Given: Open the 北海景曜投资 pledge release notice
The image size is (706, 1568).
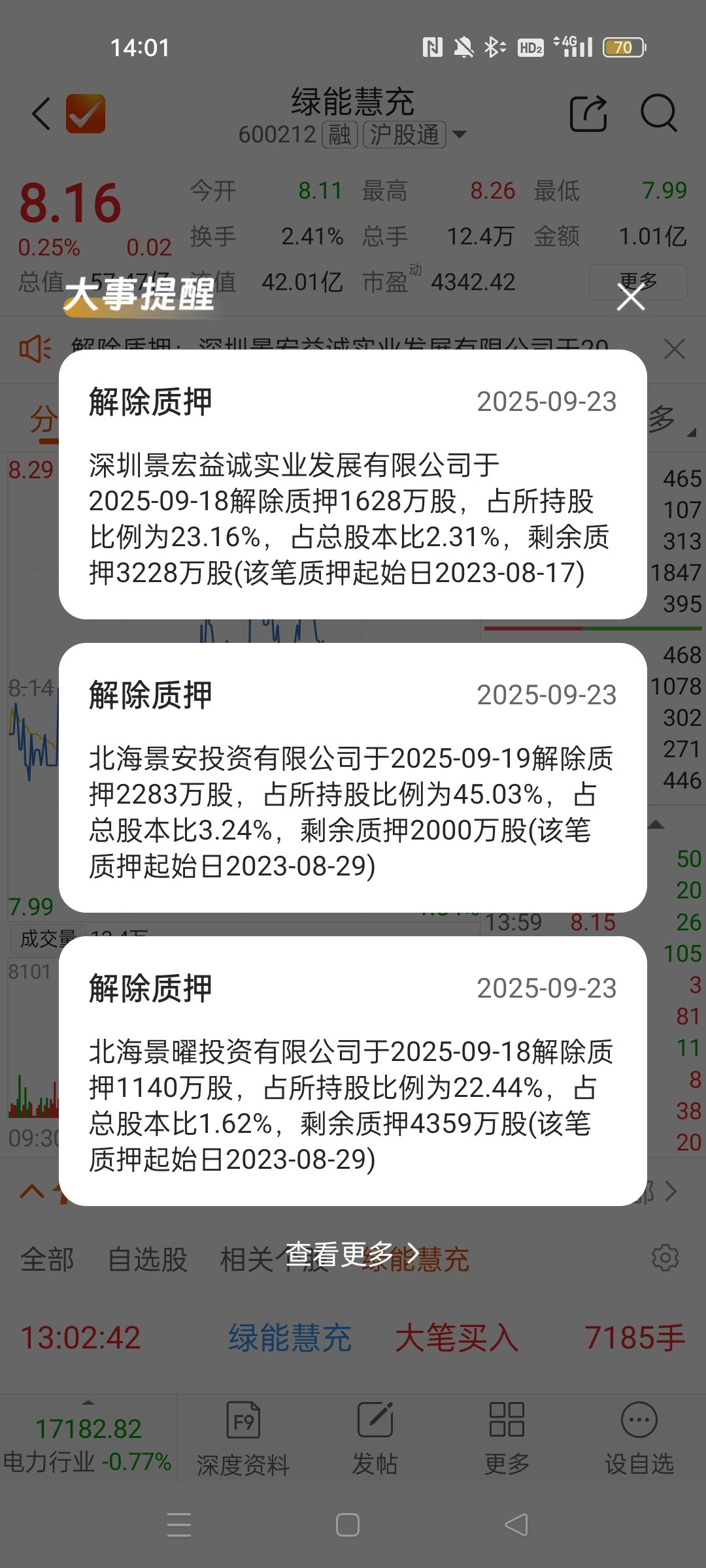Looking at the screenshot, I should 353,1071.
